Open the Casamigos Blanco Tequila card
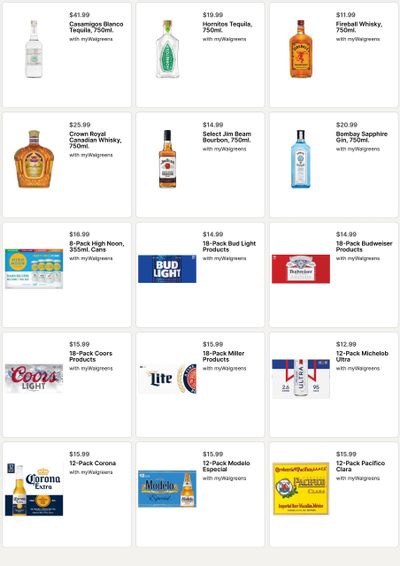 (x=67, y=55)
